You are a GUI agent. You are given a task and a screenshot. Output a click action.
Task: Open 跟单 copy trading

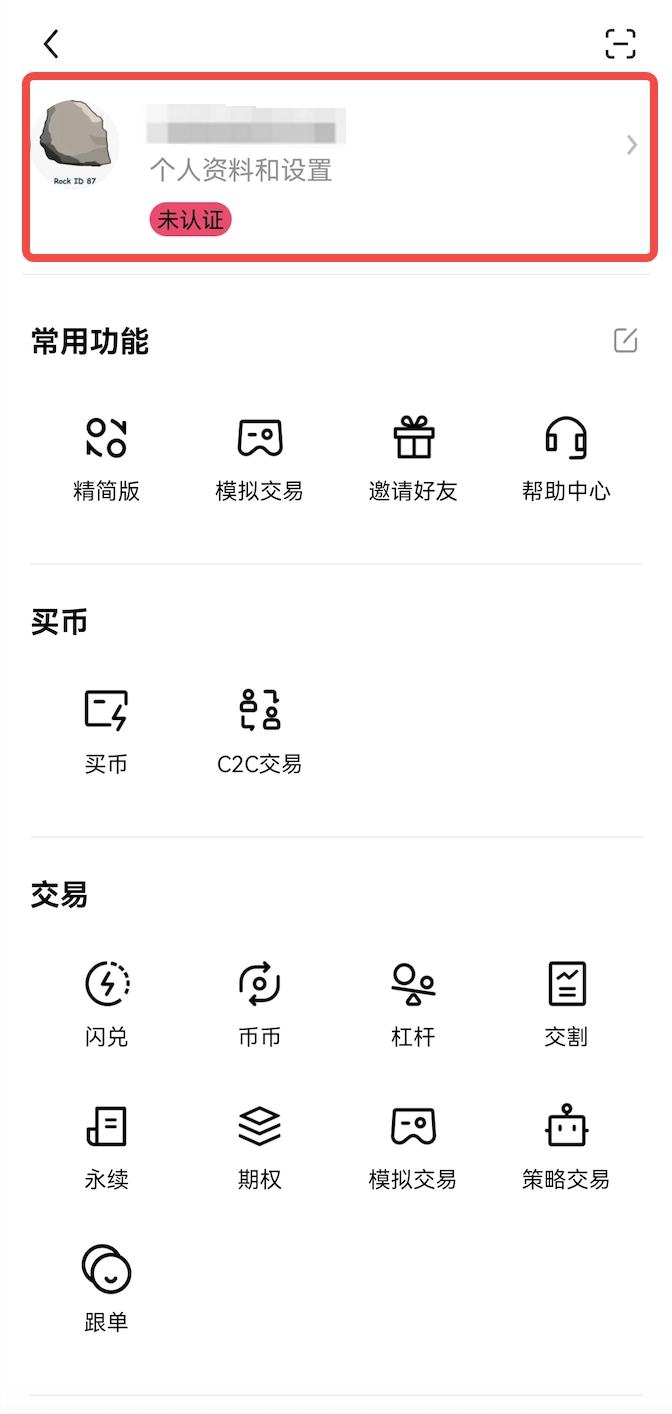pos(106,1287)
